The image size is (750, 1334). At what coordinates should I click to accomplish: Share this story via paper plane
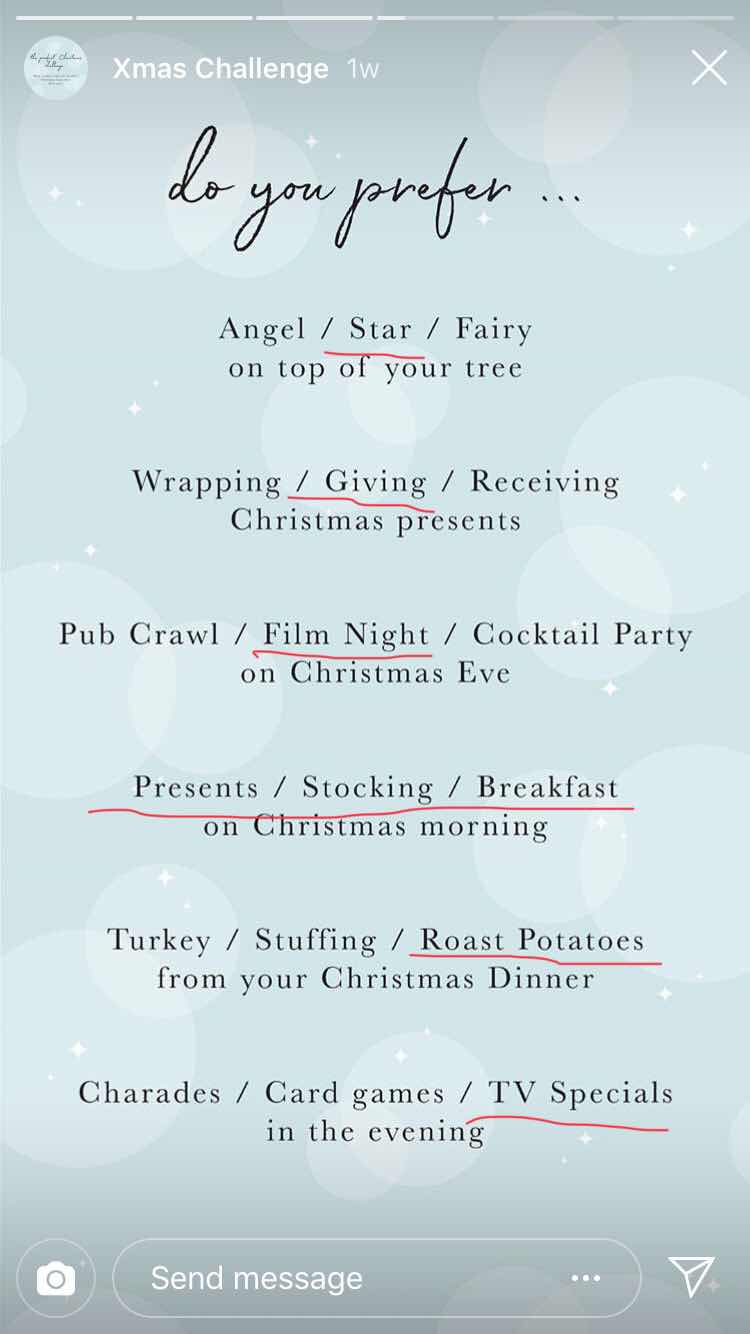[x=691, y=1276]
